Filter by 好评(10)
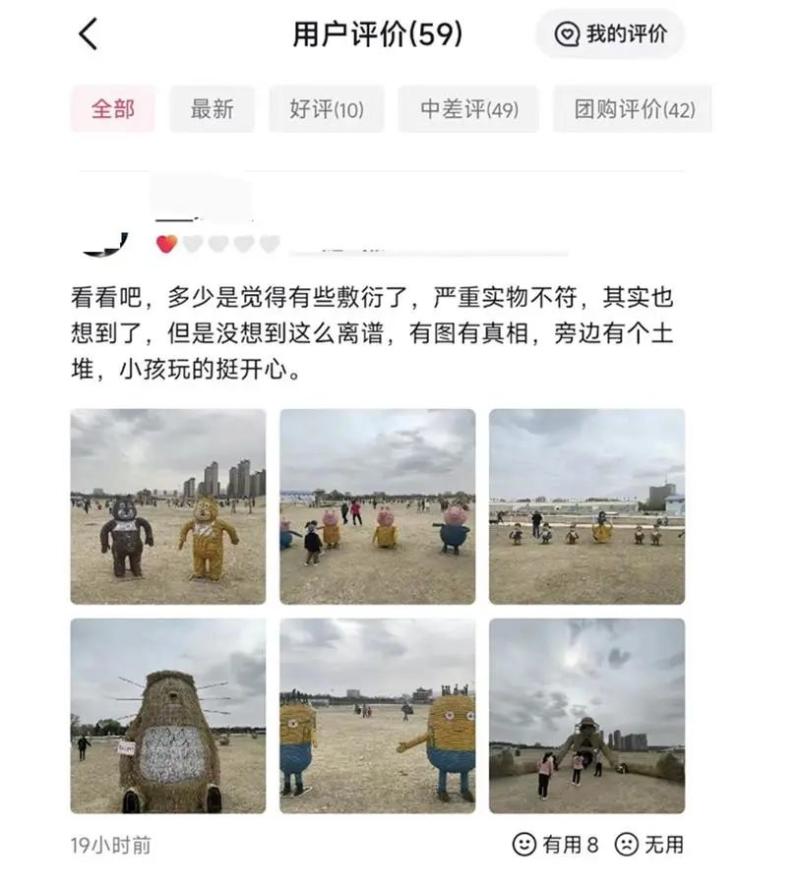 click(x=326, y=109)
